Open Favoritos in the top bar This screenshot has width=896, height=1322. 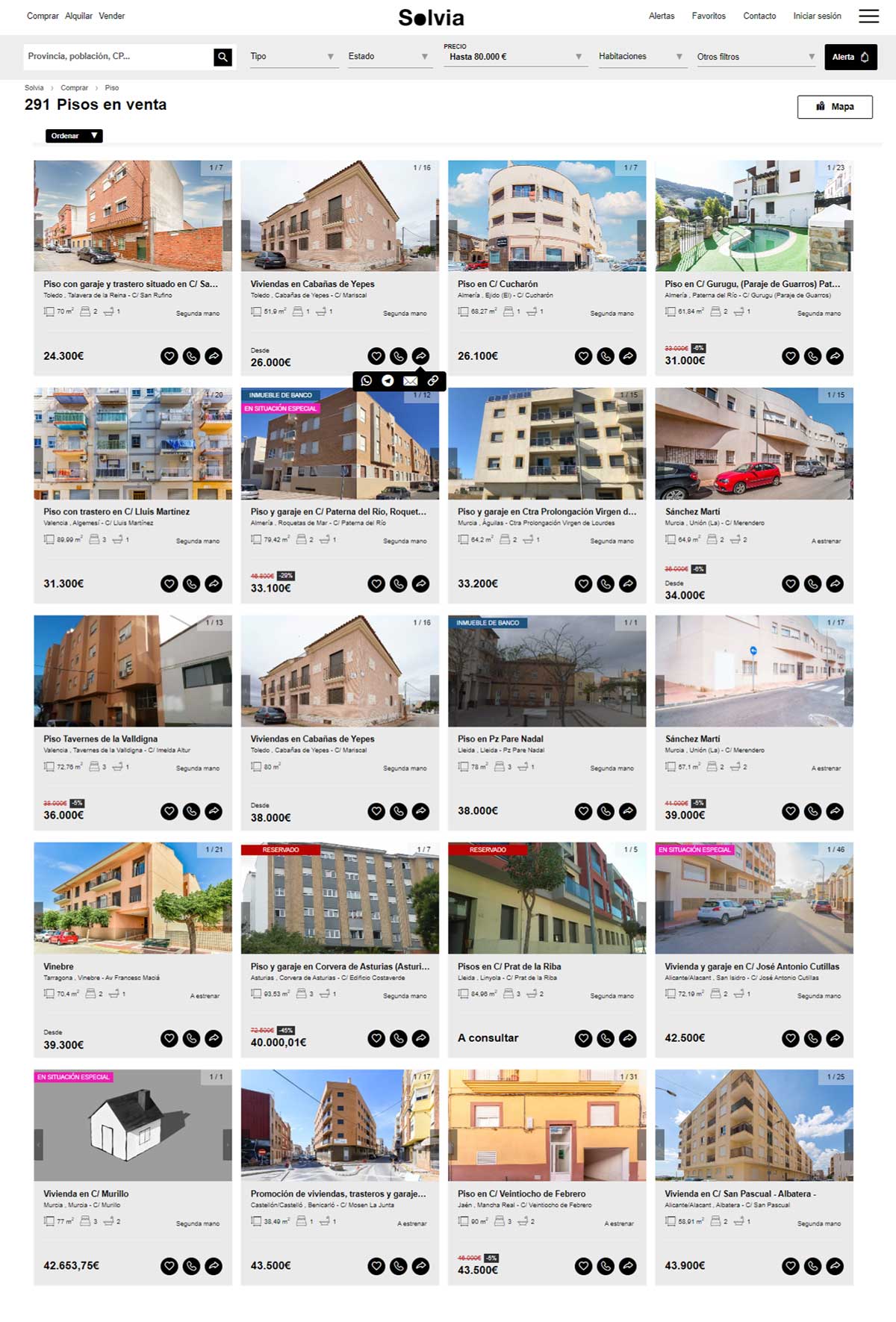(x=709, y=16)
